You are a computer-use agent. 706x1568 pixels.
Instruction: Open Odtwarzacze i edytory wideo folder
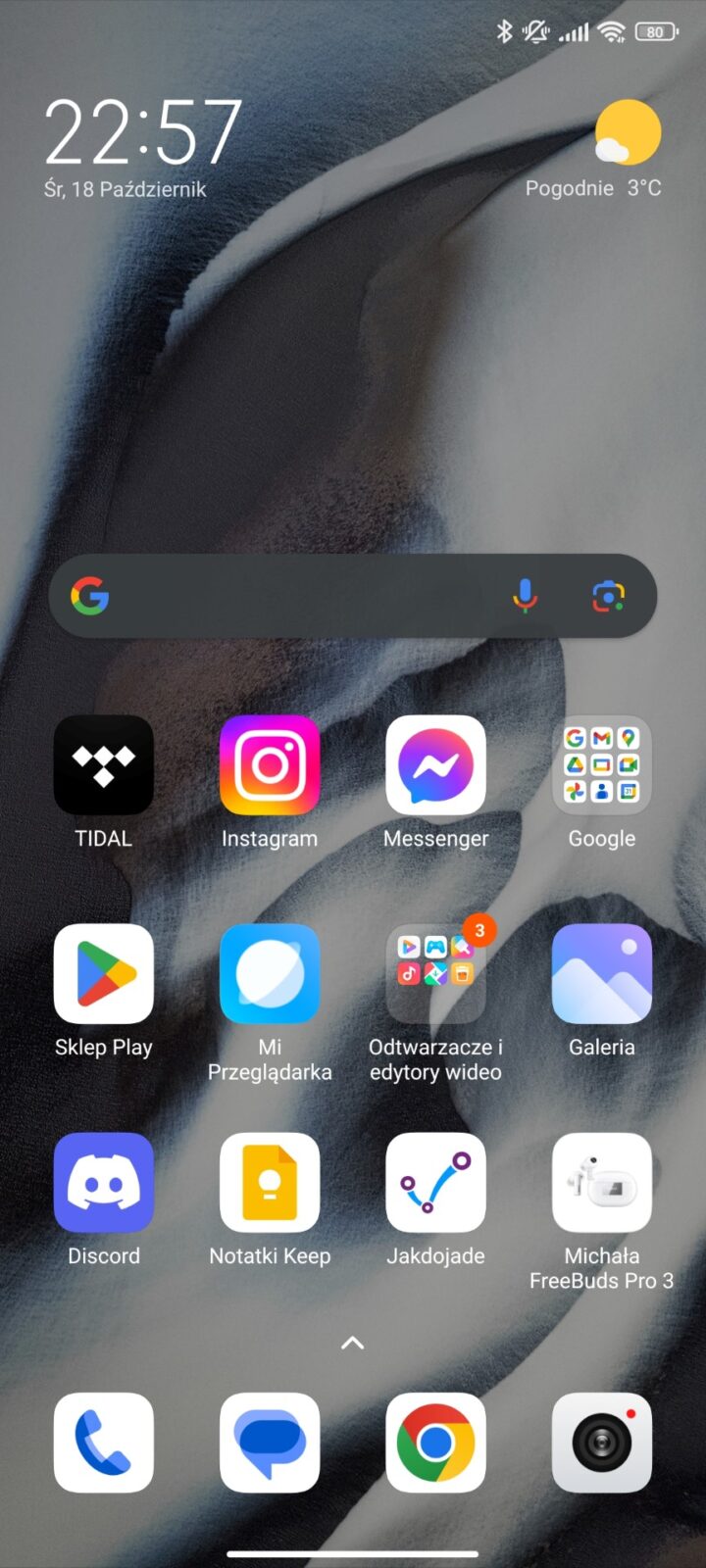coord(435,974)
